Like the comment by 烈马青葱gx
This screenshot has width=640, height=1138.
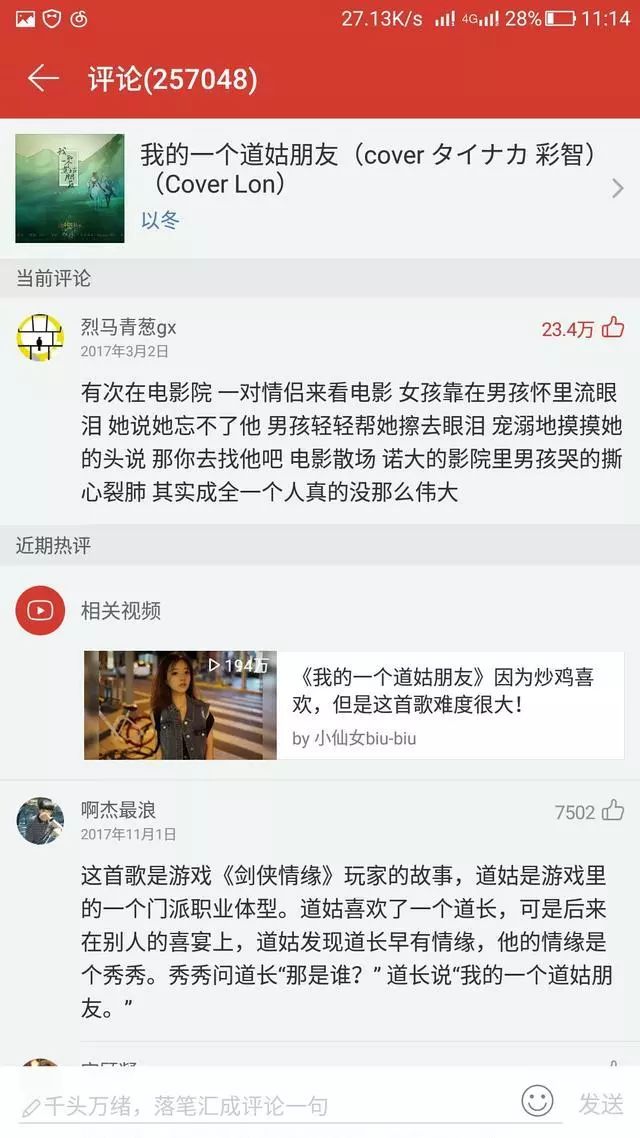coord(612,327)
